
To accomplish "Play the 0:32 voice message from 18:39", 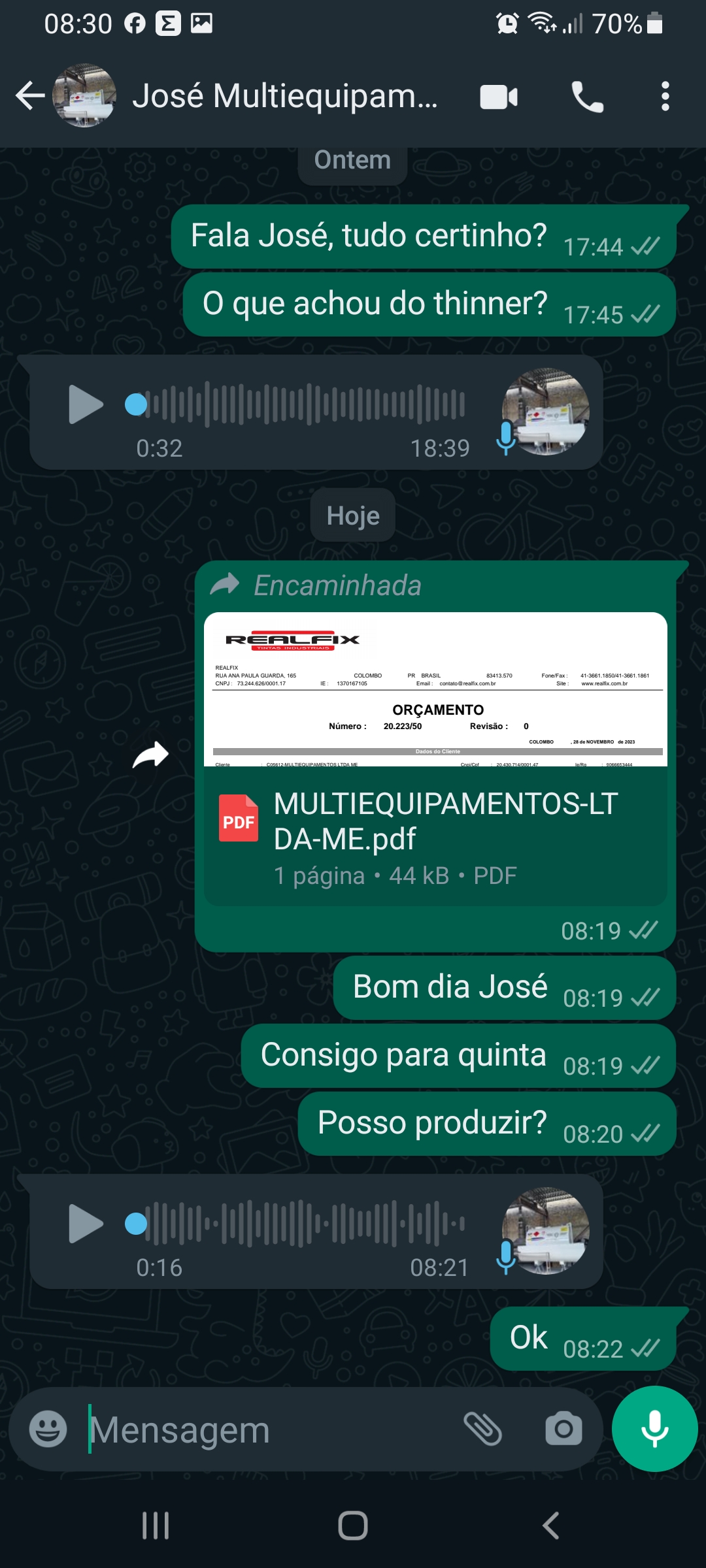I will point(86,404).
